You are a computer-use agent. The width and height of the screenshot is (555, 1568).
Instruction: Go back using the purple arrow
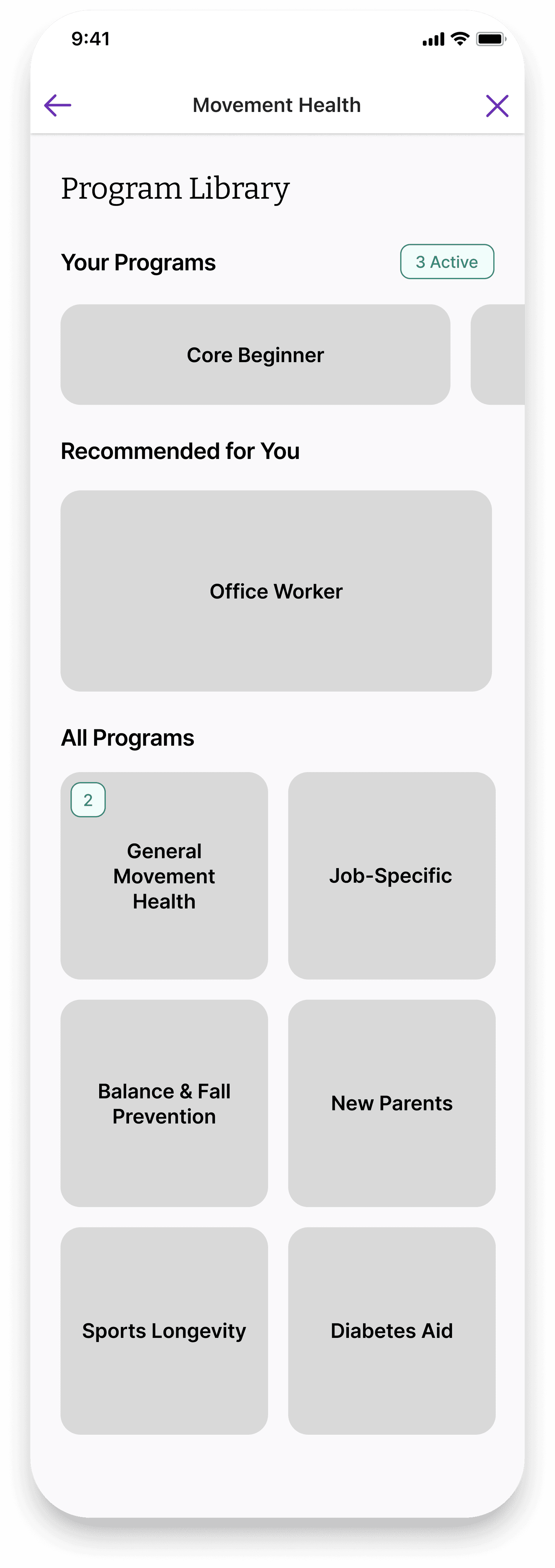point(58,105)
